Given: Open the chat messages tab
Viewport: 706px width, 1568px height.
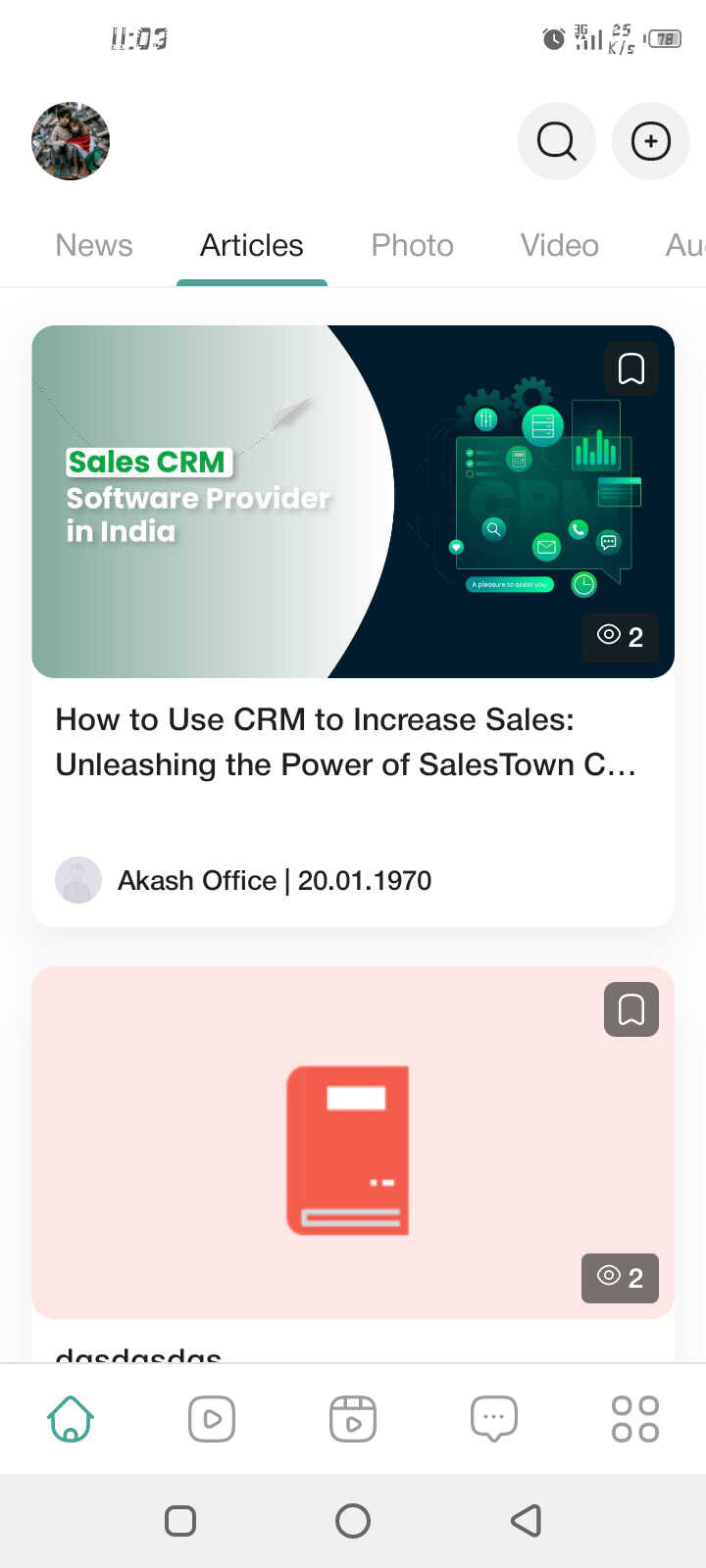Looking at the screenshot, I should coord(494,1418).
